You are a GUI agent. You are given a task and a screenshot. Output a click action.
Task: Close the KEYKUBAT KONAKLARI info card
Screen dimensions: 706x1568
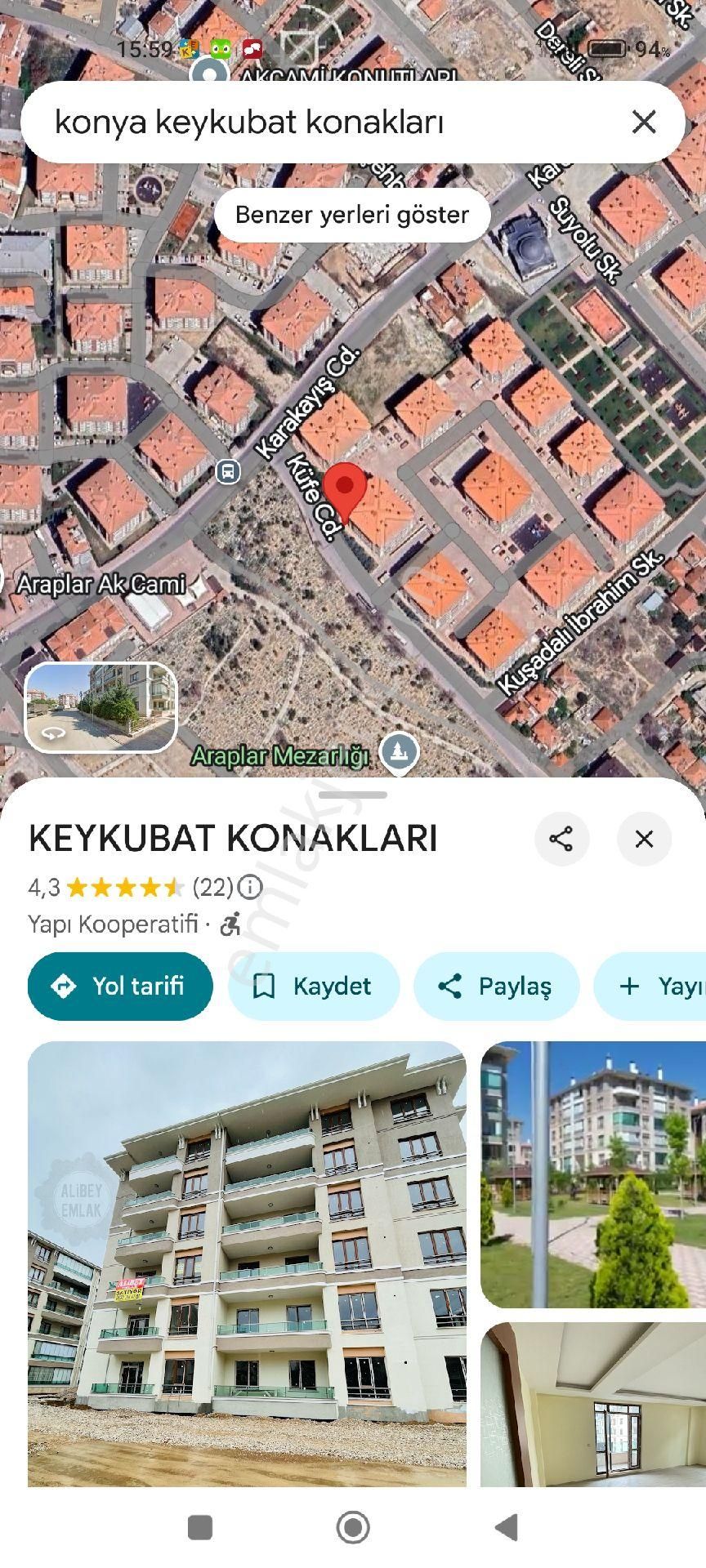[x=644, y=839]
